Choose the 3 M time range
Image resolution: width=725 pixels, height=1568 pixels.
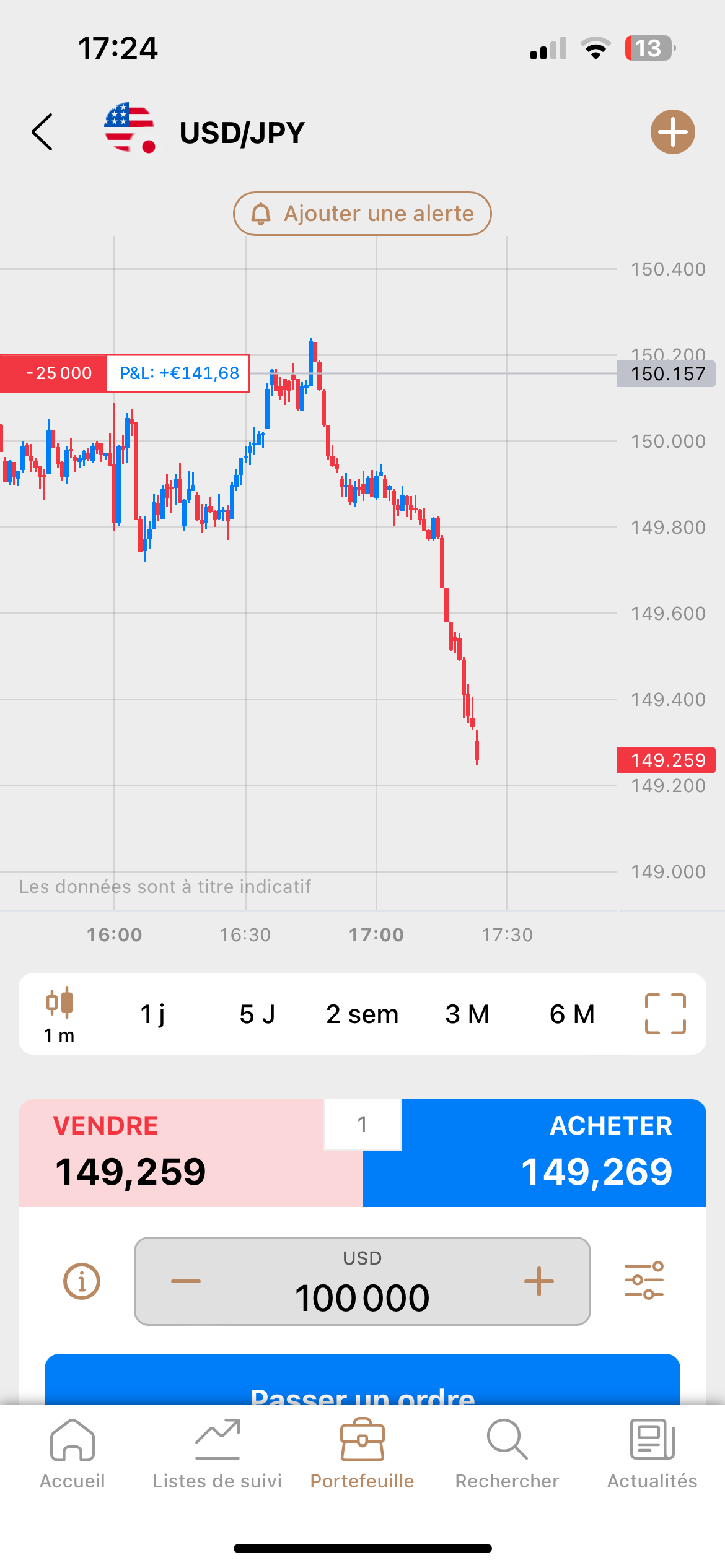coord(467,1014)
